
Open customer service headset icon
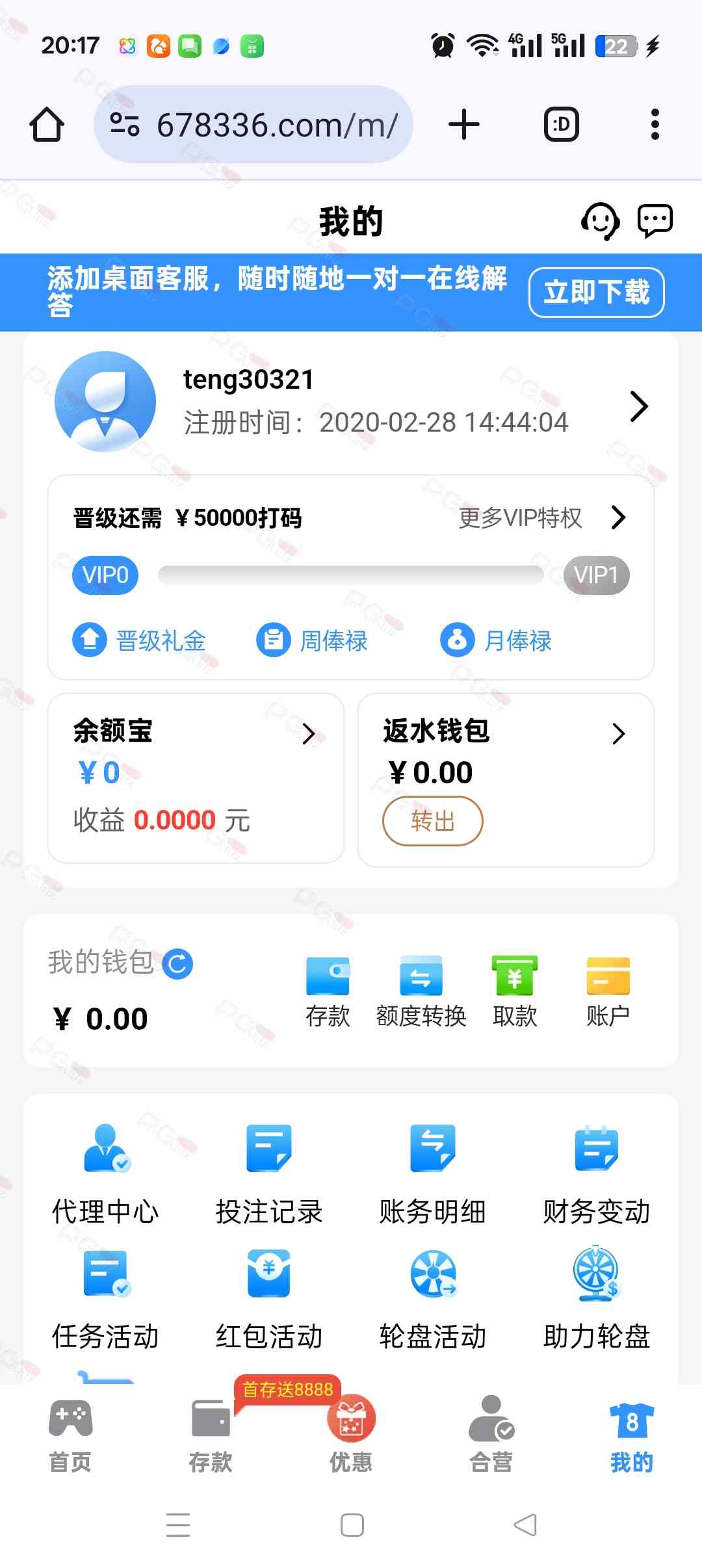pos(599,221)
